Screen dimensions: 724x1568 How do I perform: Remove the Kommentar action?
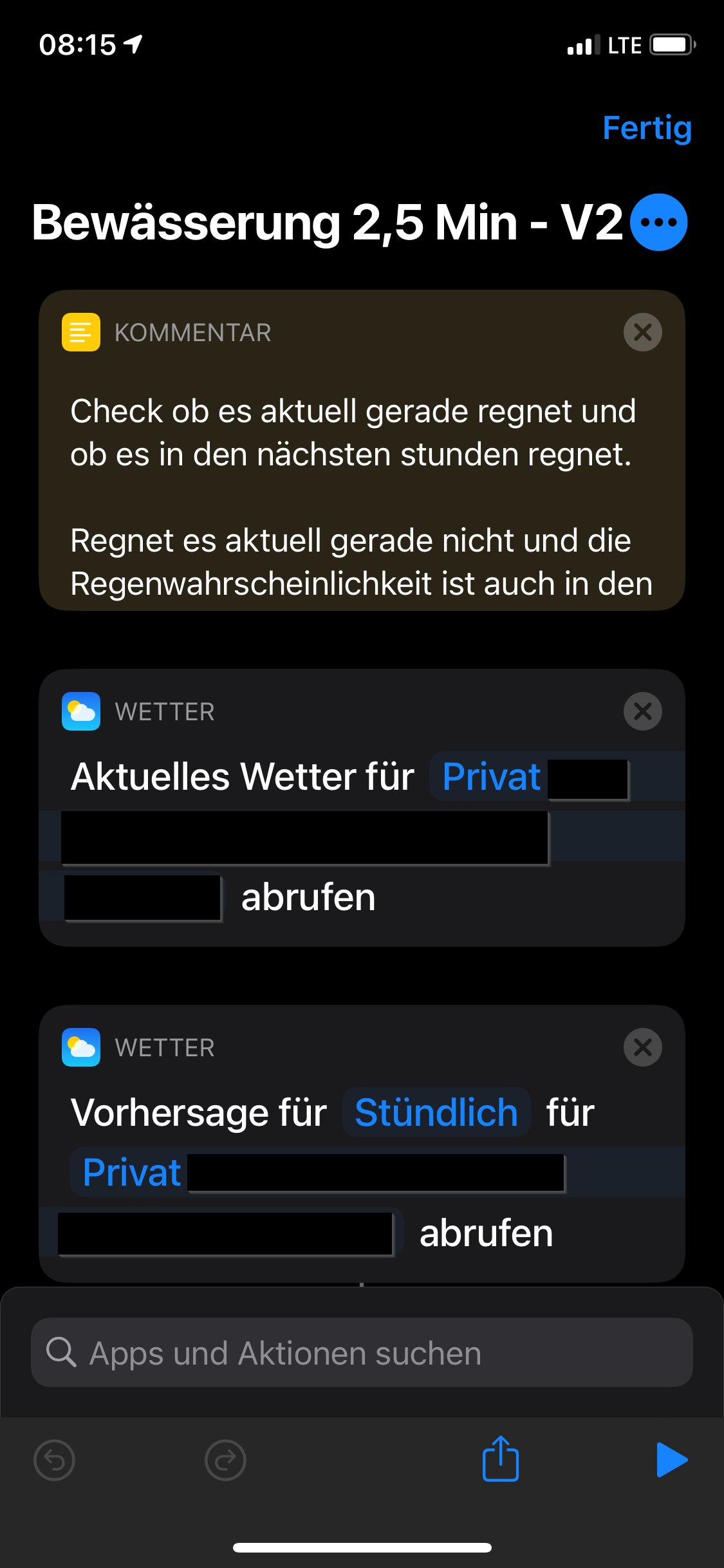pos(642,332)
